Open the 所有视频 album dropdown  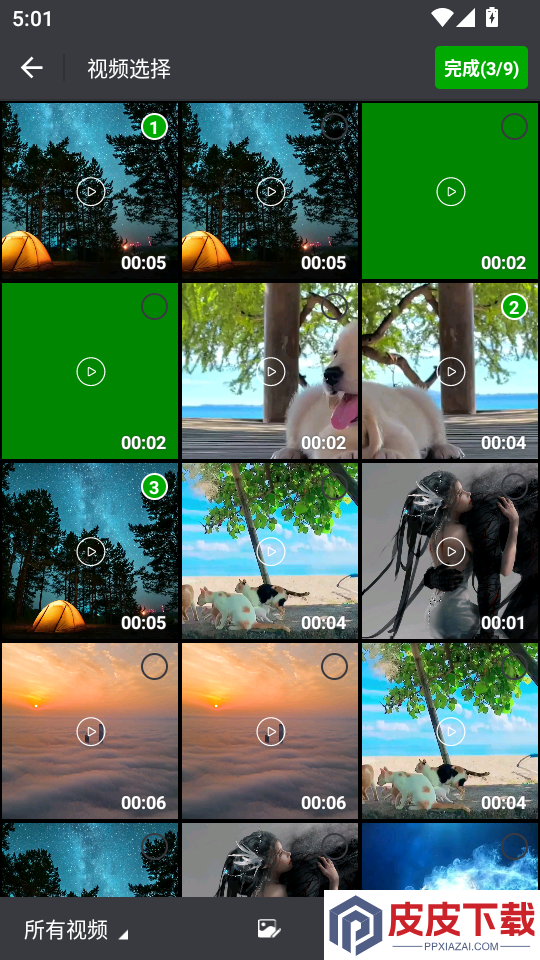[x=77, y=929]
